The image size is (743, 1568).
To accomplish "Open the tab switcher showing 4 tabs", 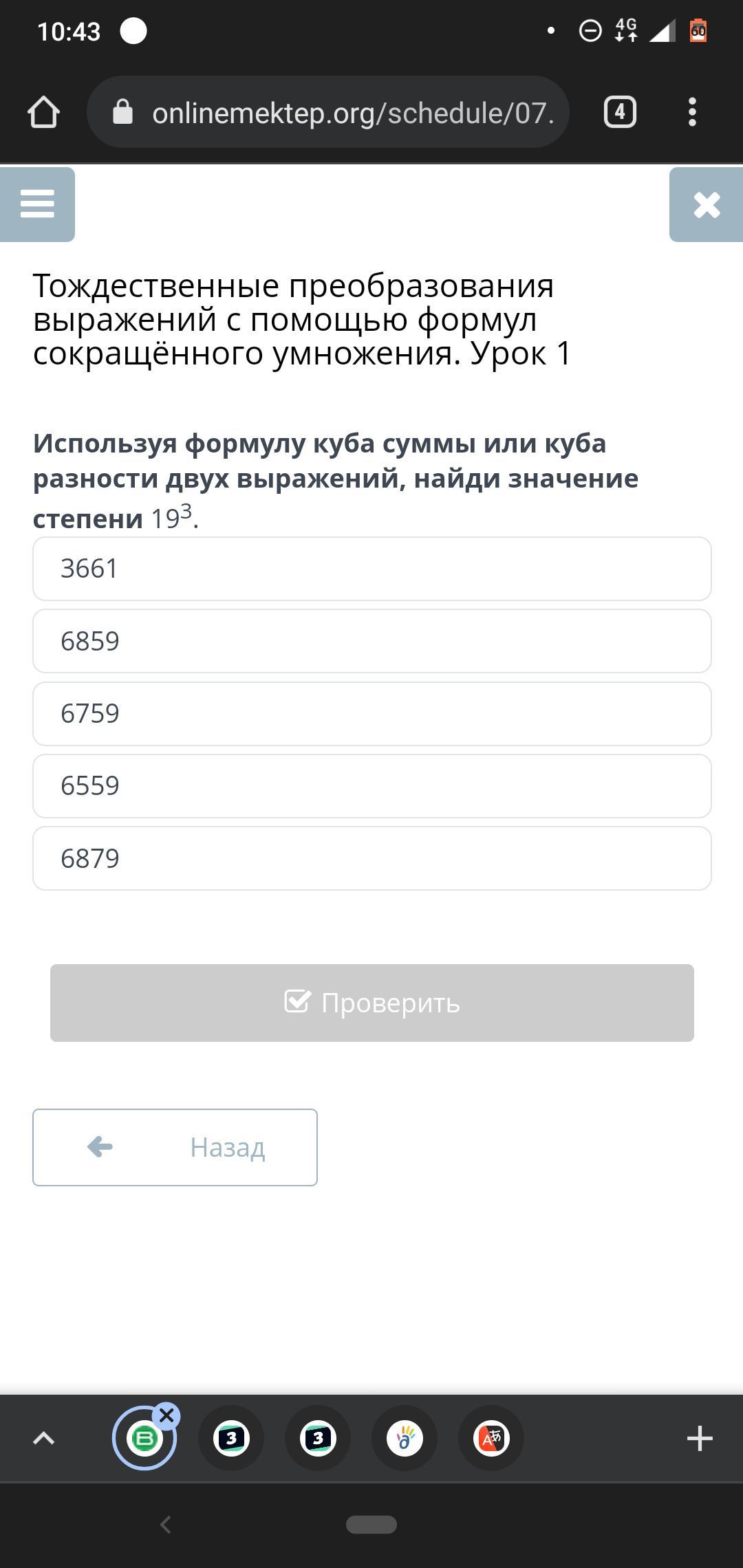I will [x=620, y=112].
